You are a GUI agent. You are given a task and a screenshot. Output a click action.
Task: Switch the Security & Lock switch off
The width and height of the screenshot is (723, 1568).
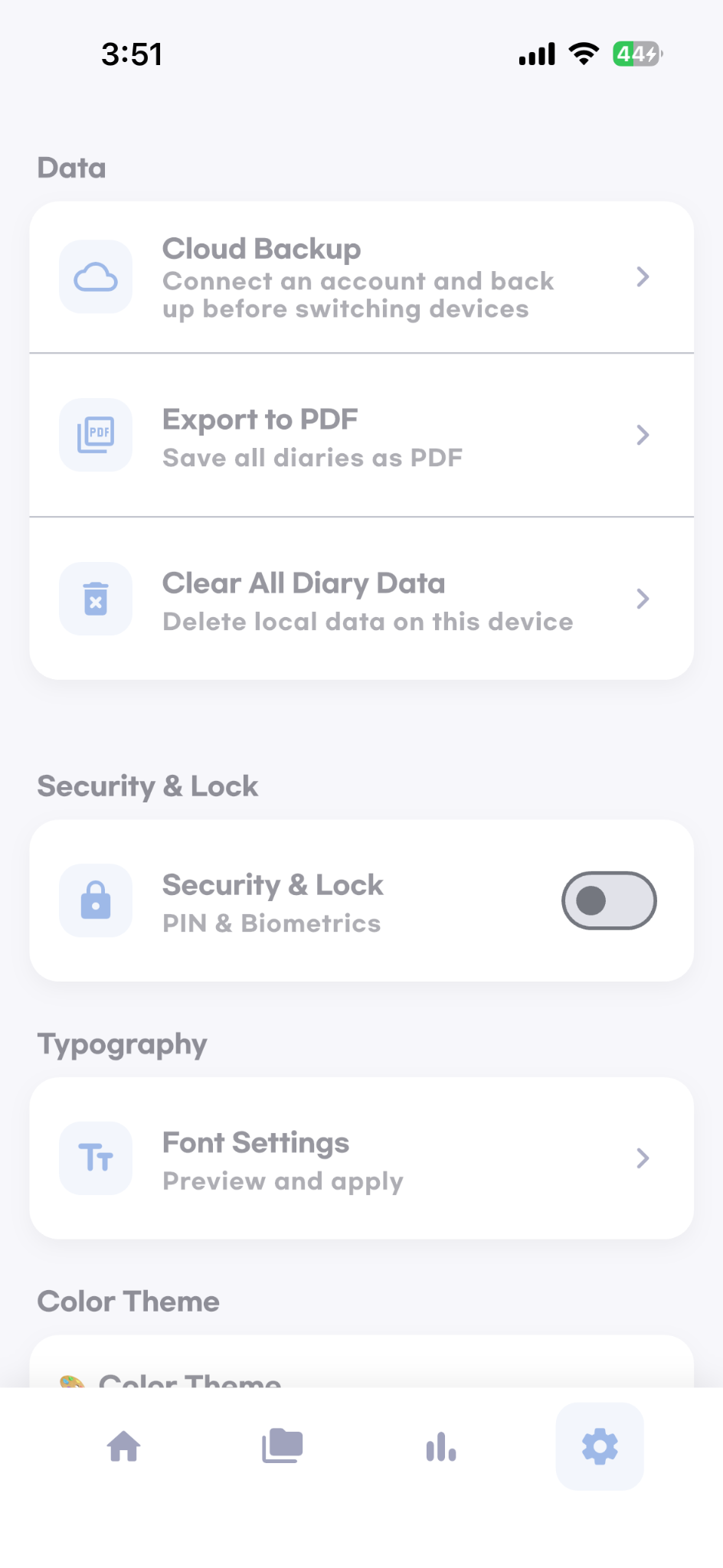click(609, 900)
